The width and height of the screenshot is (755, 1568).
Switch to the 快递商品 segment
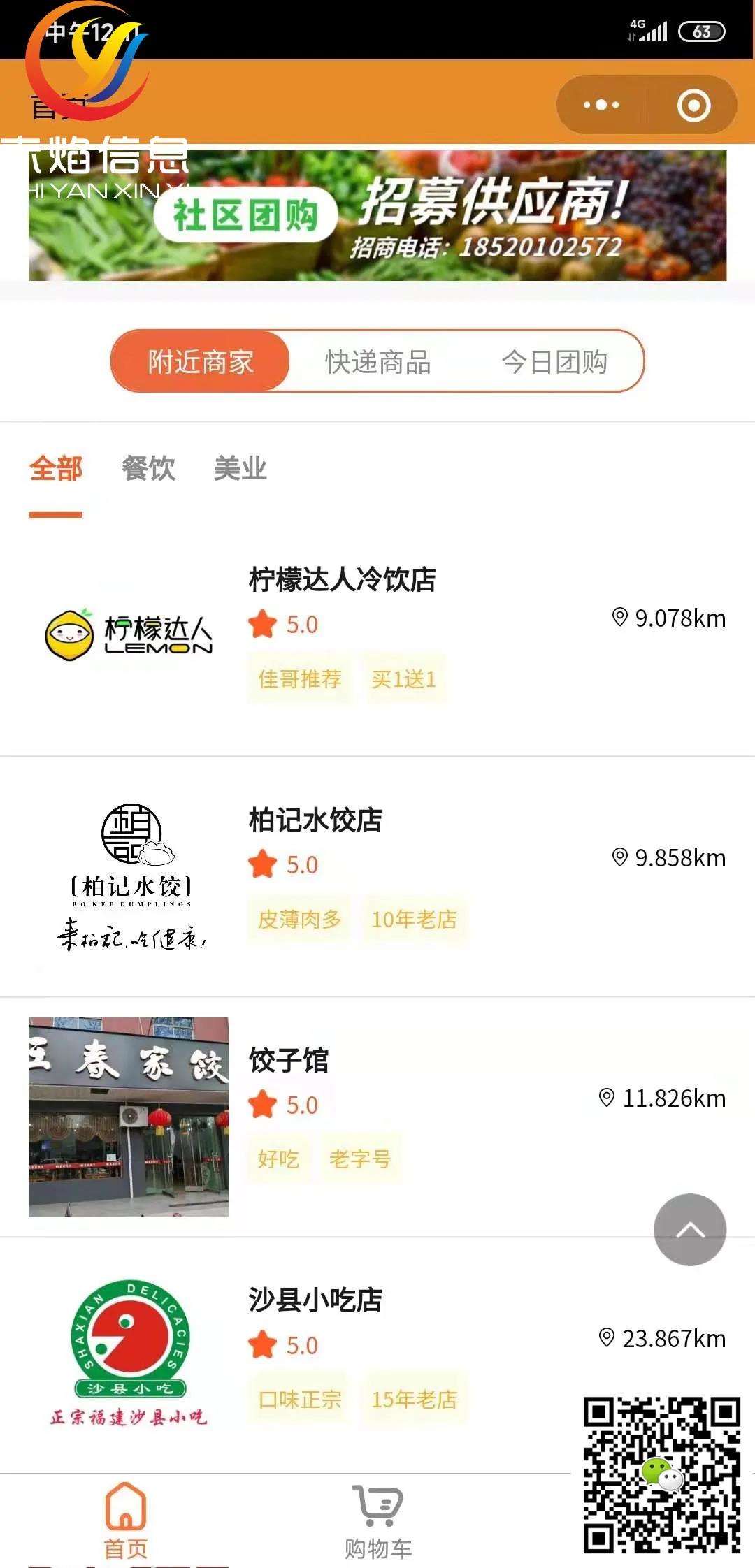coord(377,362)
